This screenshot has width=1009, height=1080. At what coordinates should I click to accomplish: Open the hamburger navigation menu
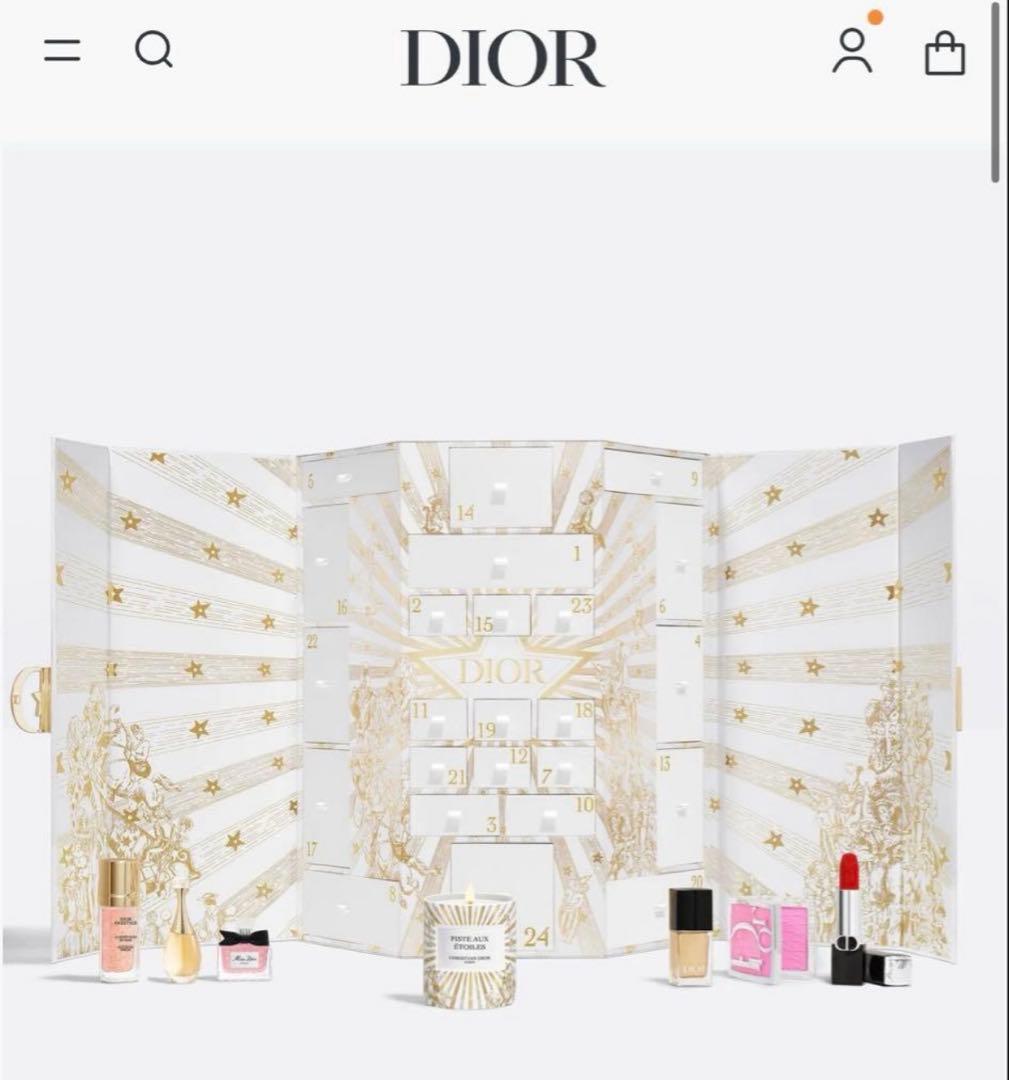62,51
